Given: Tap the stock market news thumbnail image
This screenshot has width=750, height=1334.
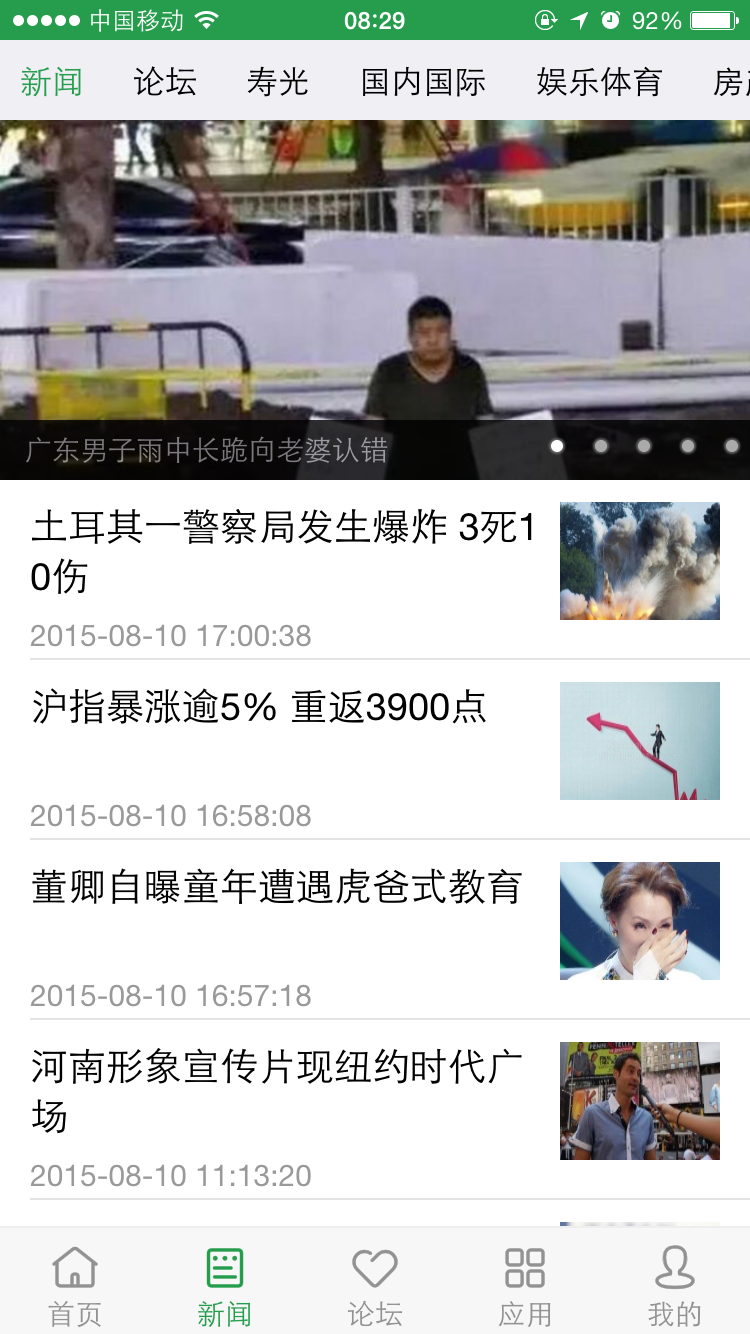Looking at the screenshot, I should coord(639,741).
